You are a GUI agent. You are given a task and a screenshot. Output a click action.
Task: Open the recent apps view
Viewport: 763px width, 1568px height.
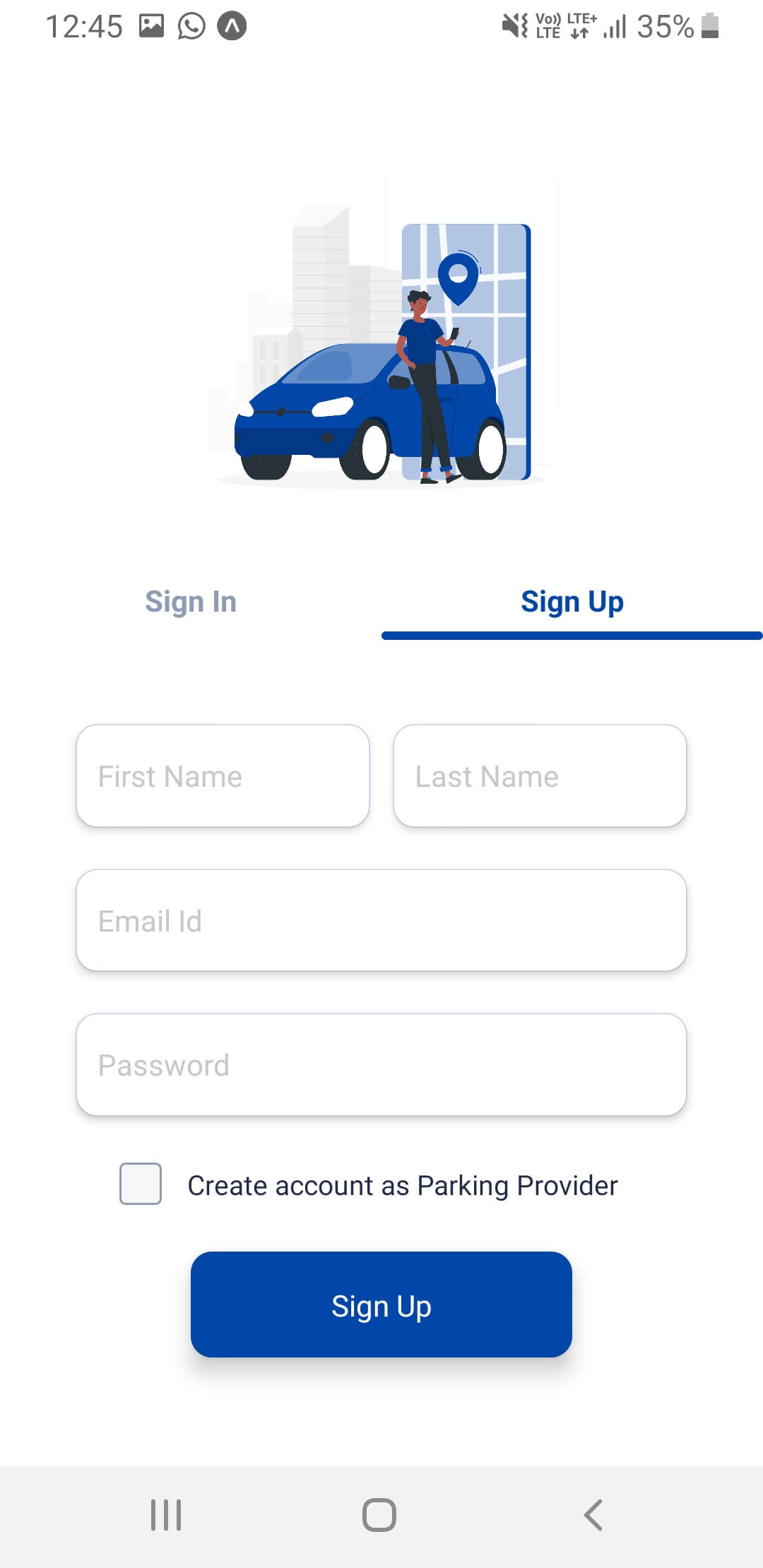[166, 1514]
